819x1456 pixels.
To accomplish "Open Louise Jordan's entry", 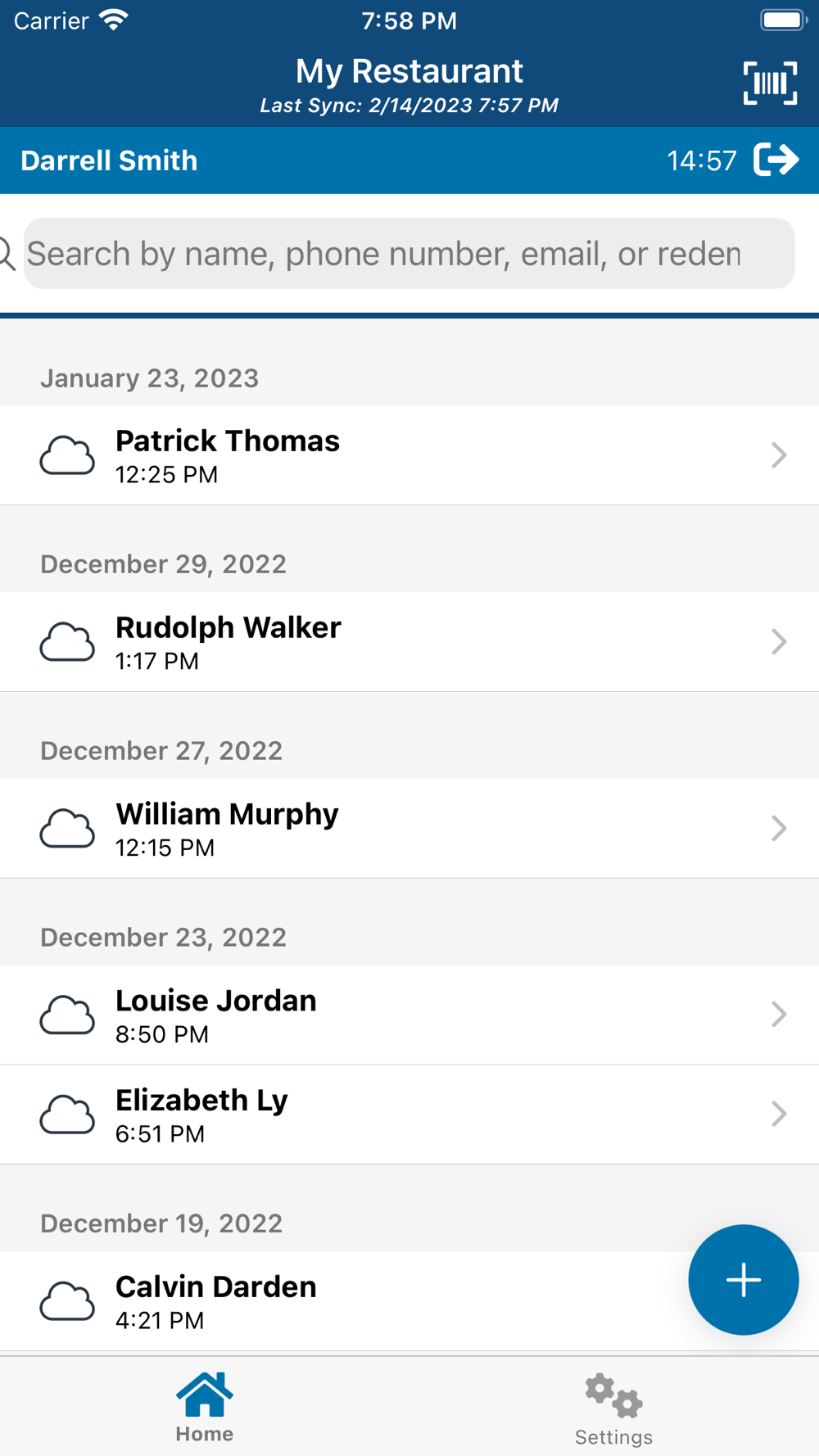I will (x=409, y=1015).
